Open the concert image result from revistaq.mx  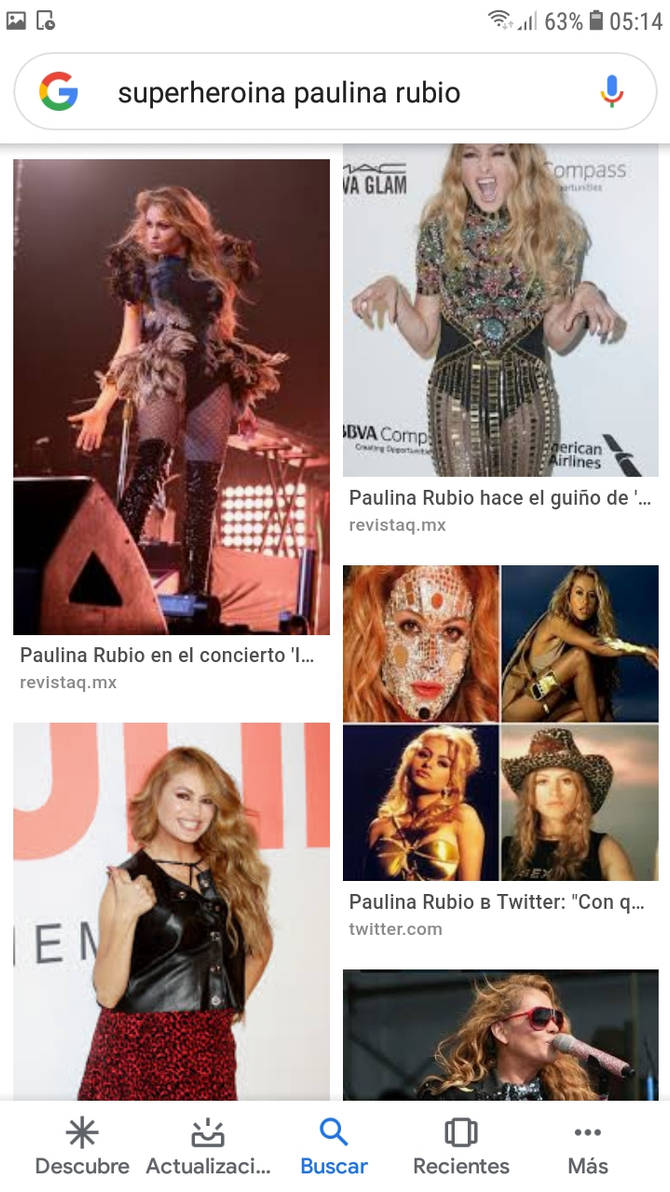171,397
